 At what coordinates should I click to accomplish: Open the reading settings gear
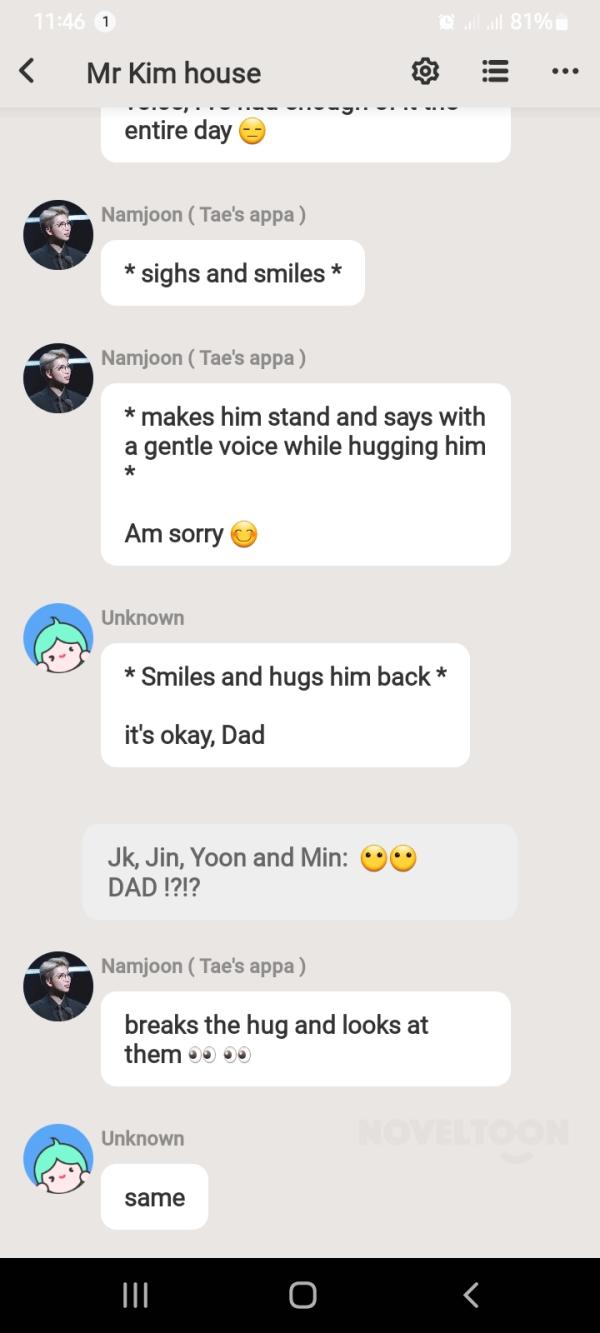coord(425,71)
